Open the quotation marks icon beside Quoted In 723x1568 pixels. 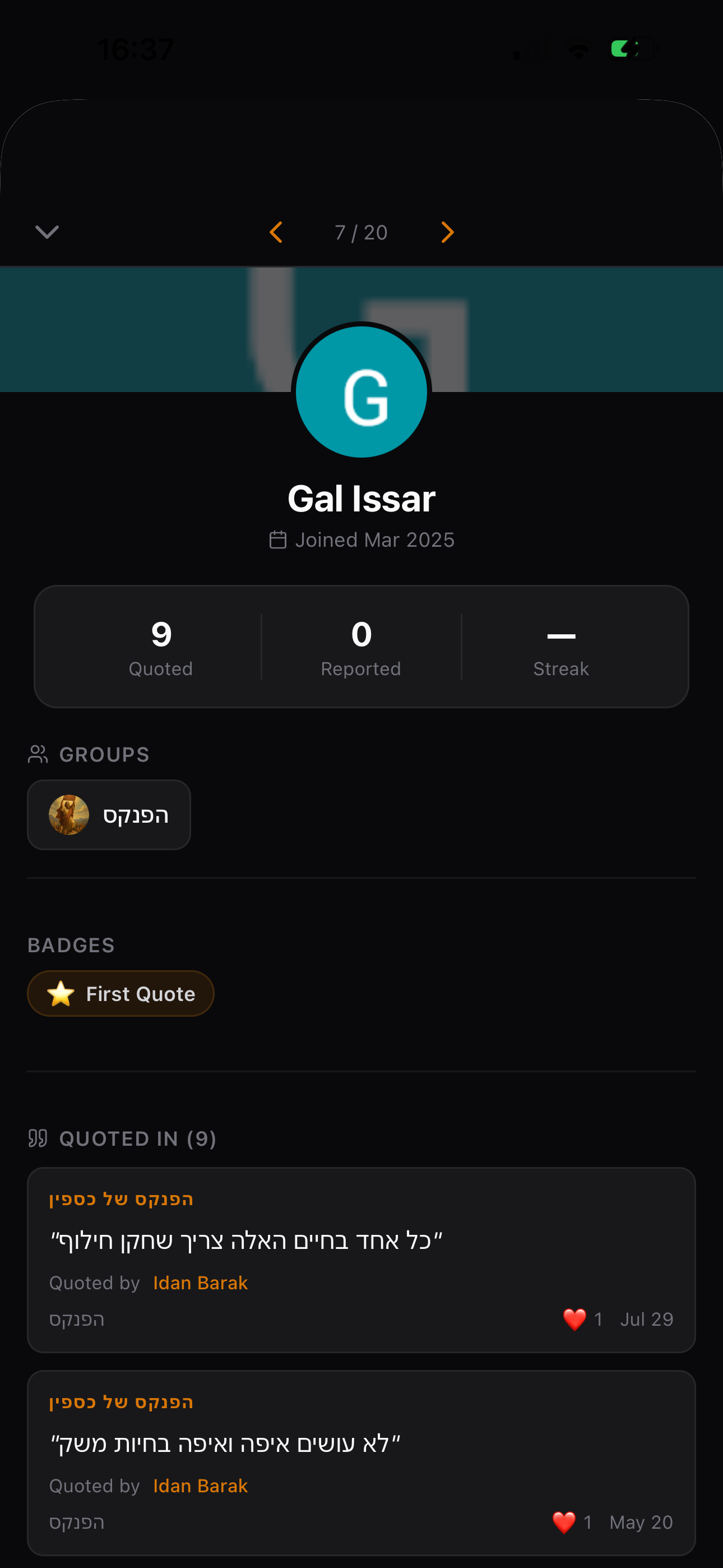click(38, 1138)
